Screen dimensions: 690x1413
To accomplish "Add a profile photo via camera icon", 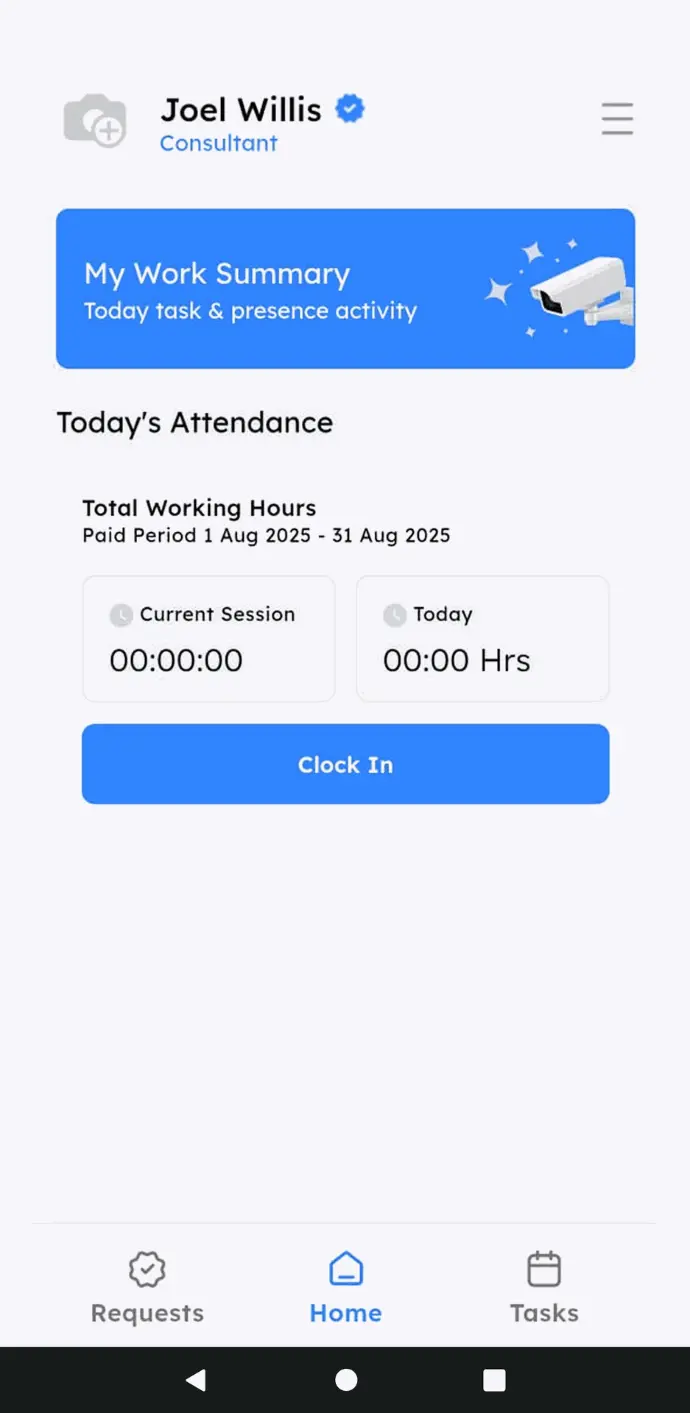I will click(x=95, y=121).
